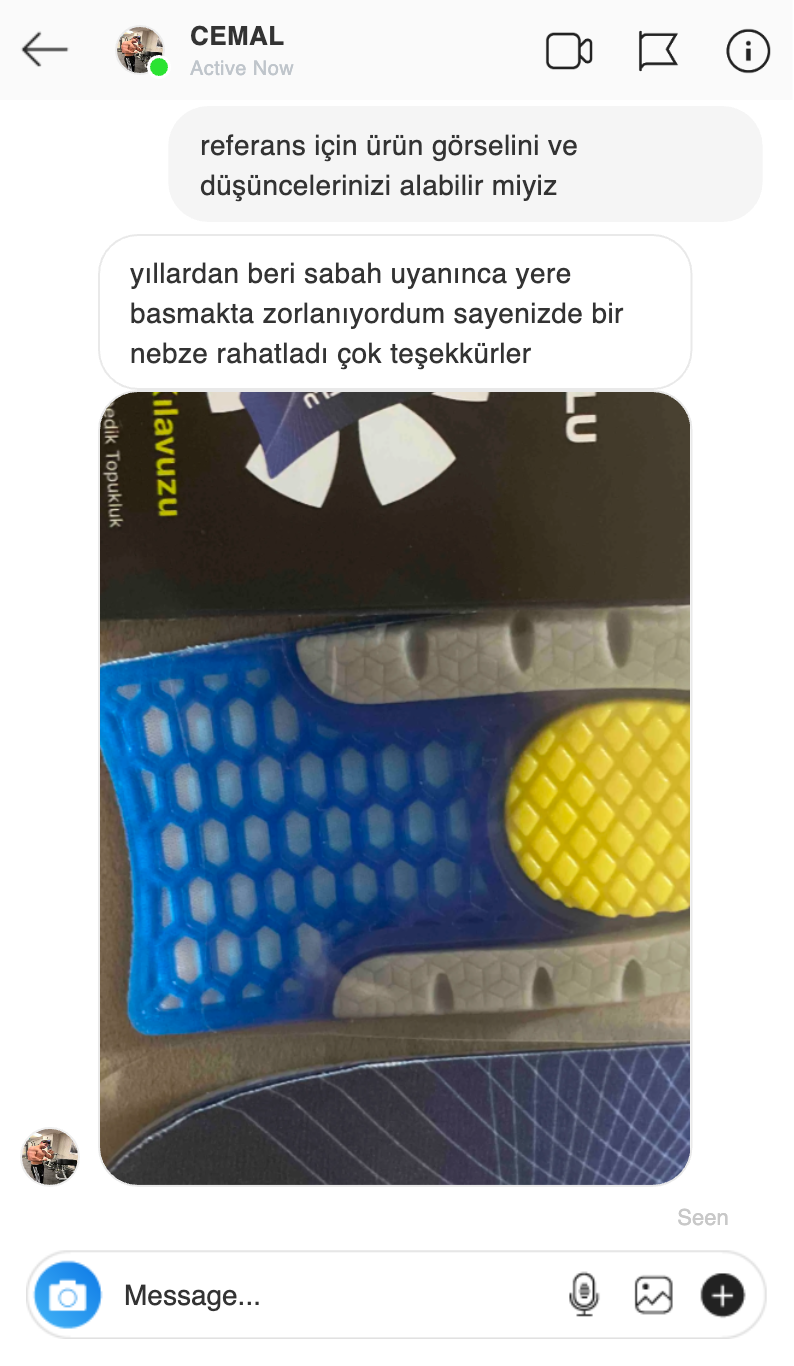This screenshot has height=1366, width=794.
Task: Open more attachment options with plus
Action: click(x=722, y=1295)
